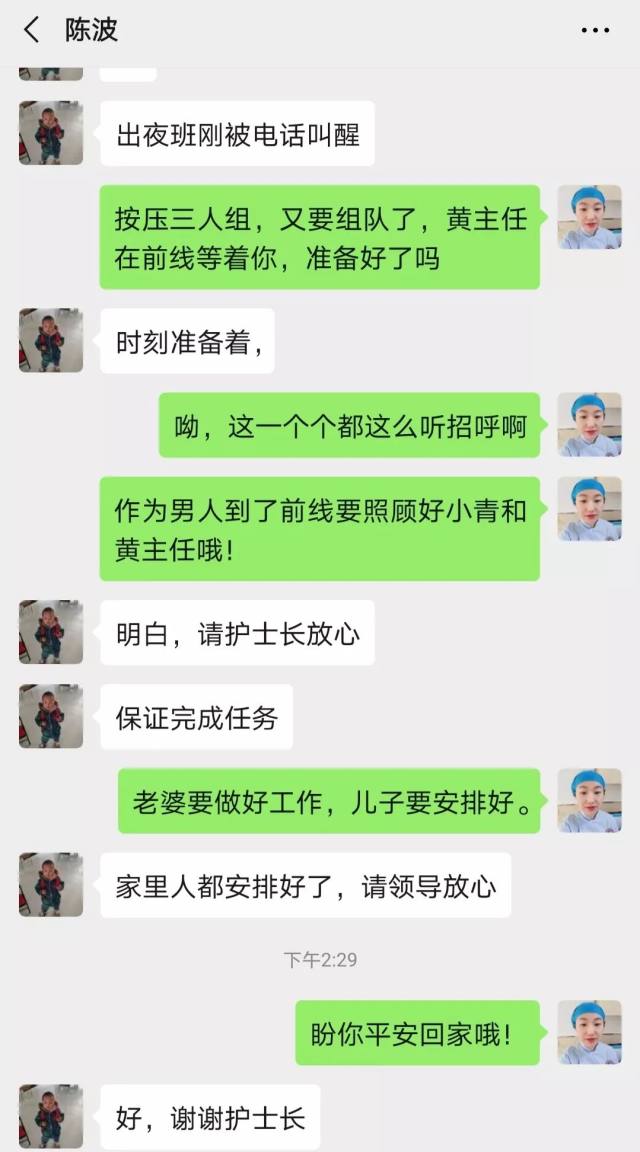Open the three-dot chat options menu
This screenshot has width=640, height=1152.
[594, 30]
